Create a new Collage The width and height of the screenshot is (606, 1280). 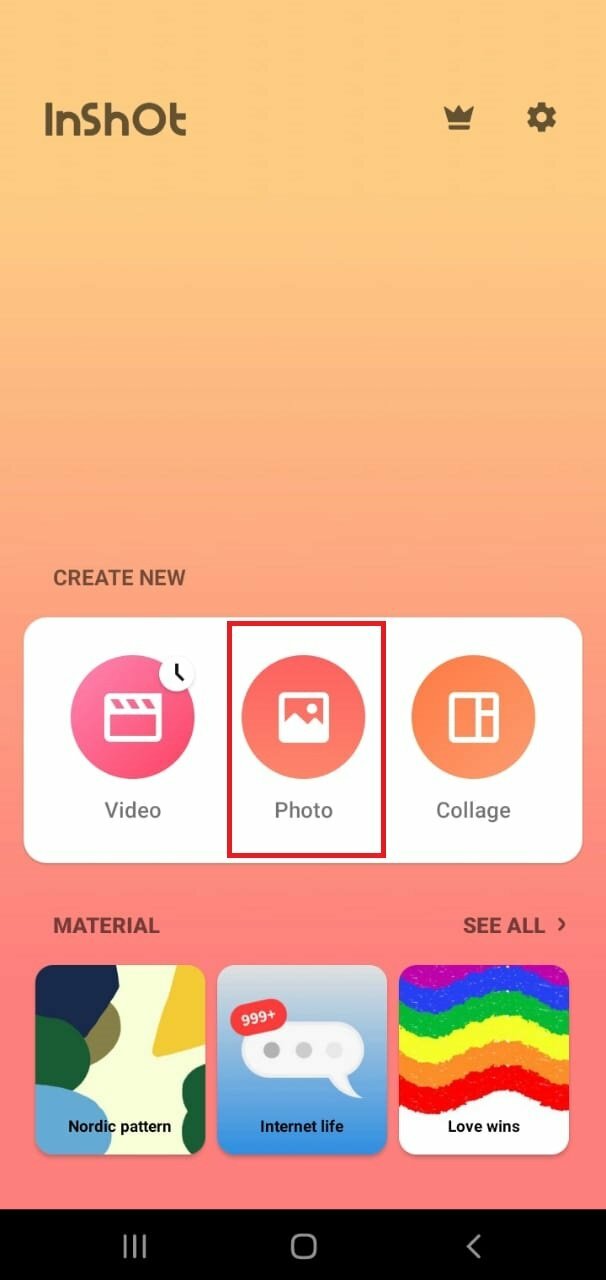click(473, 716)
